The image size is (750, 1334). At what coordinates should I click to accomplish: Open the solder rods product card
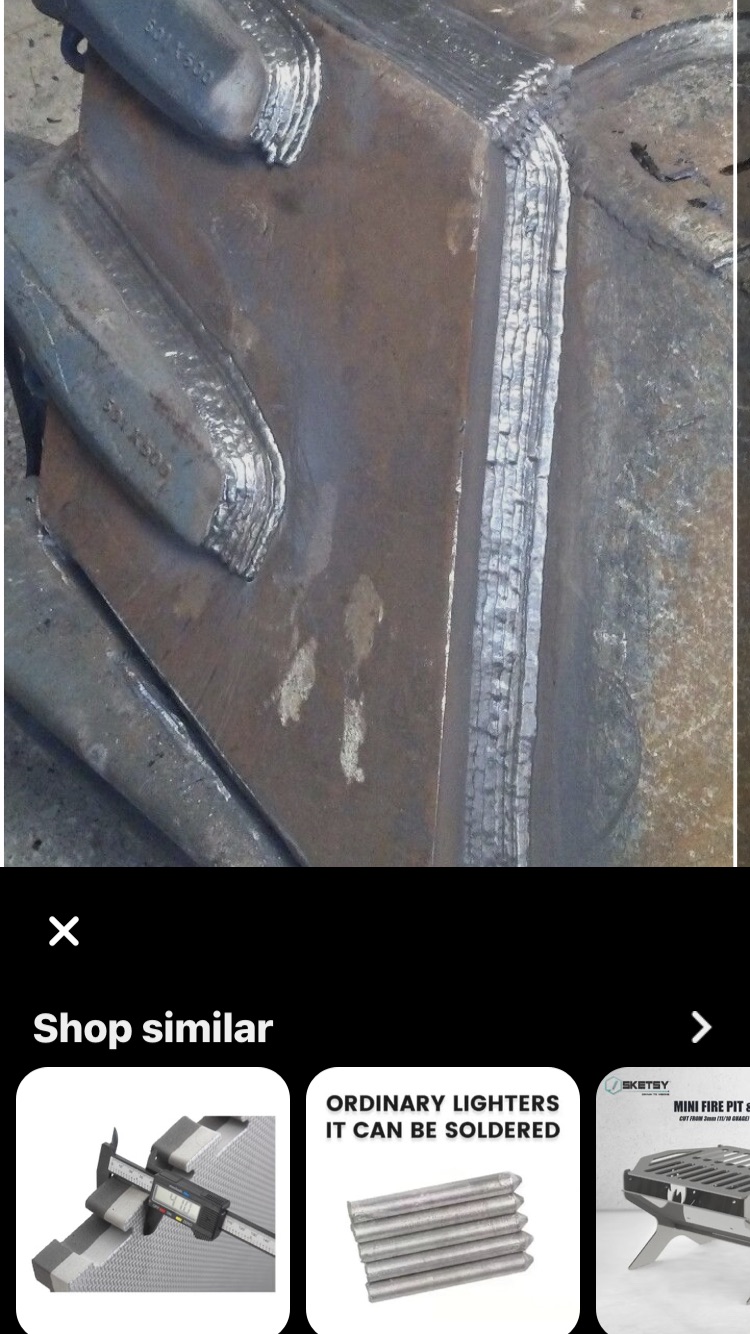pos(443,1200)
